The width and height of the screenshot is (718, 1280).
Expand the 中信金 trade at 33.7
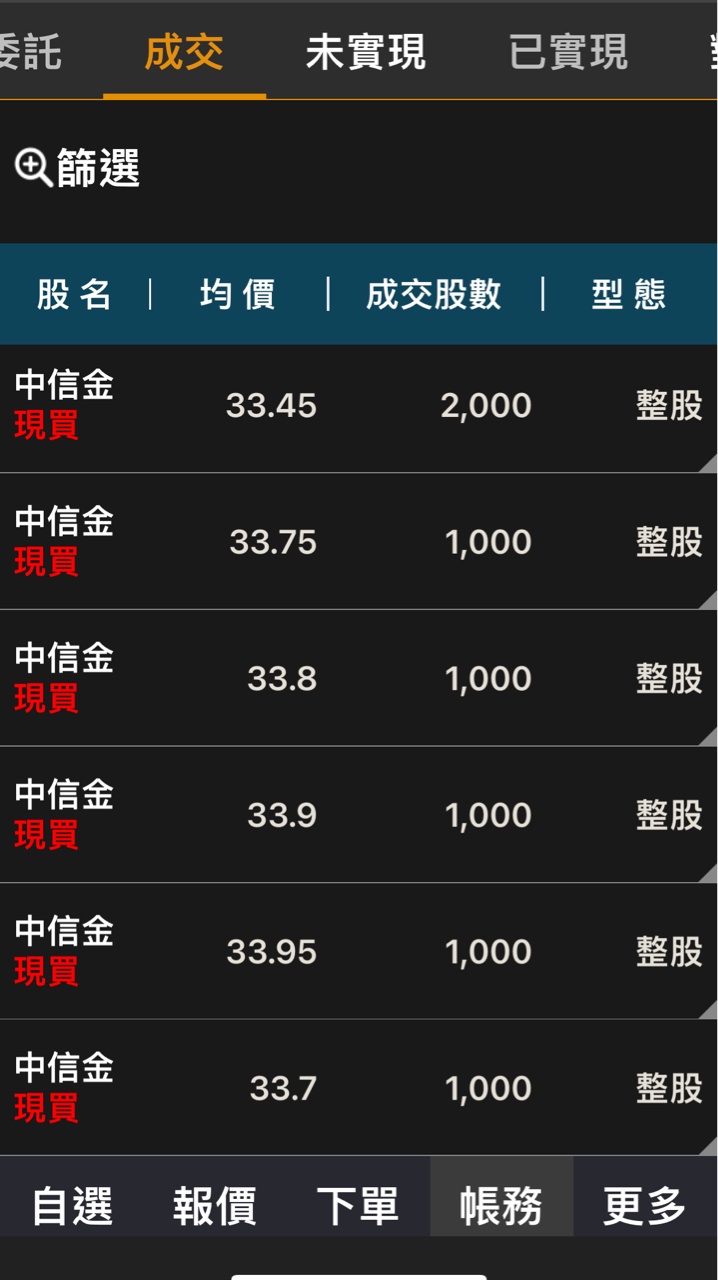point(358,1088)
